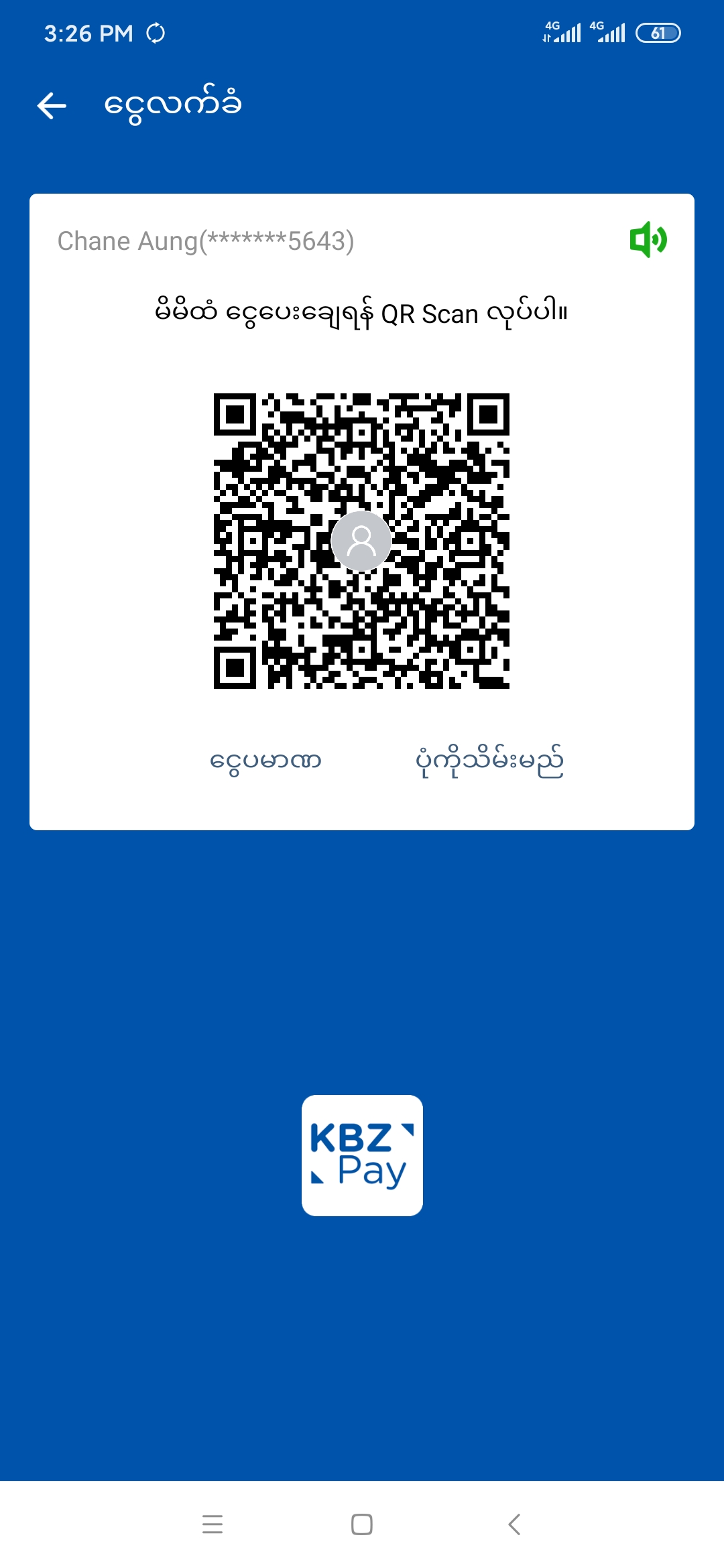Tap ငွေပမာဏ to set the amount

point(265,761)
